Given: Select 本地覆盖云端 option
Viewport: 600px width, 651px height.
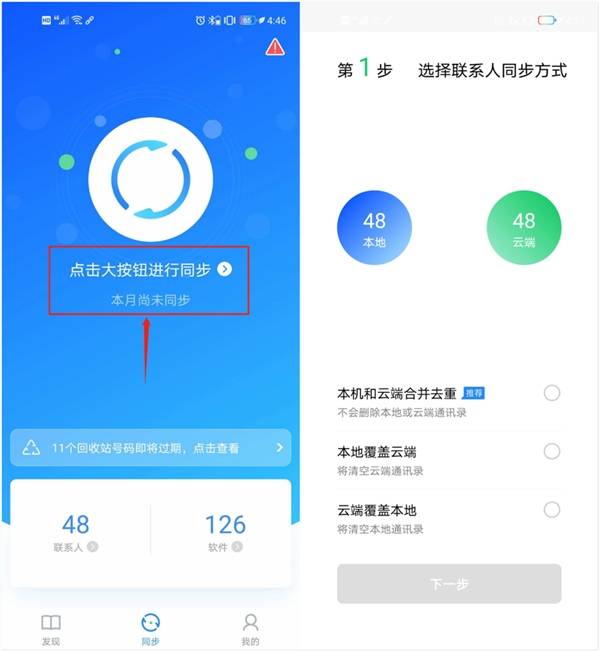Looking at the screenshot, I should click(551, 451).
